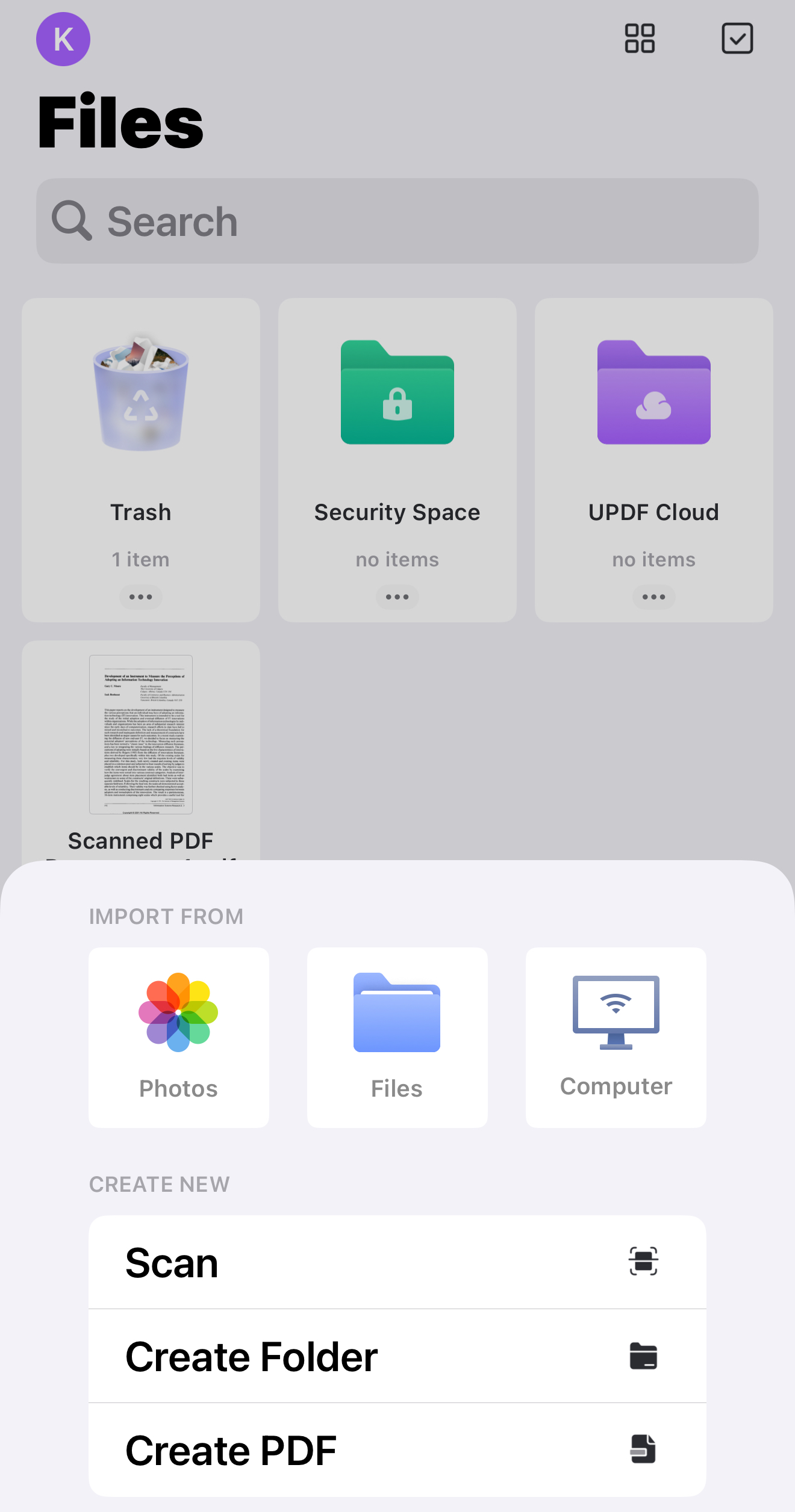795x1512 pixels.
Task: Open options menu for Trash
Action: [x=140, y=597]
